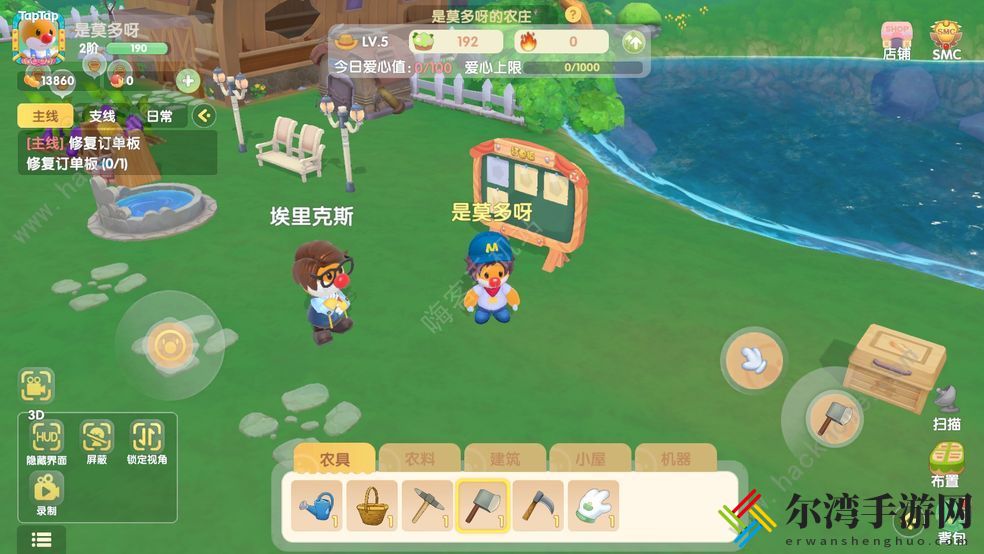Viewport: 984px width, 554px height.
Task: Select the 建筑 category tab
Action: tap(505, 459)
